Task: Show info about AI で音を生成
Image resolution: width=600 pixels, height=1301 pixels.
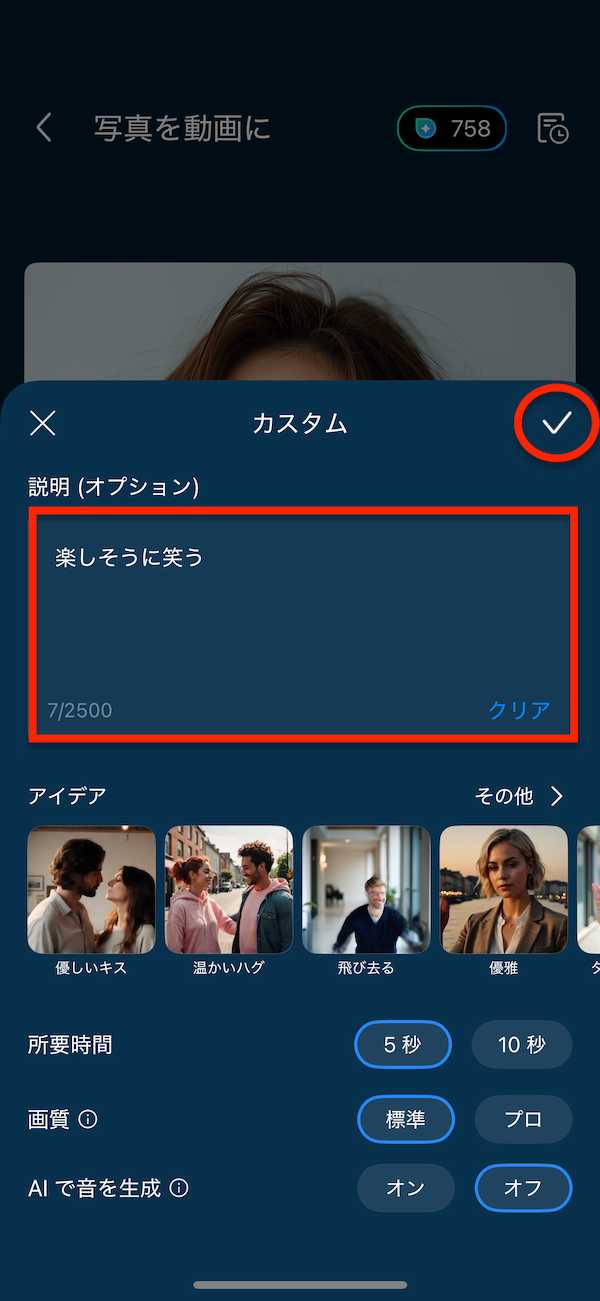Action: (x=179, y=1188)
